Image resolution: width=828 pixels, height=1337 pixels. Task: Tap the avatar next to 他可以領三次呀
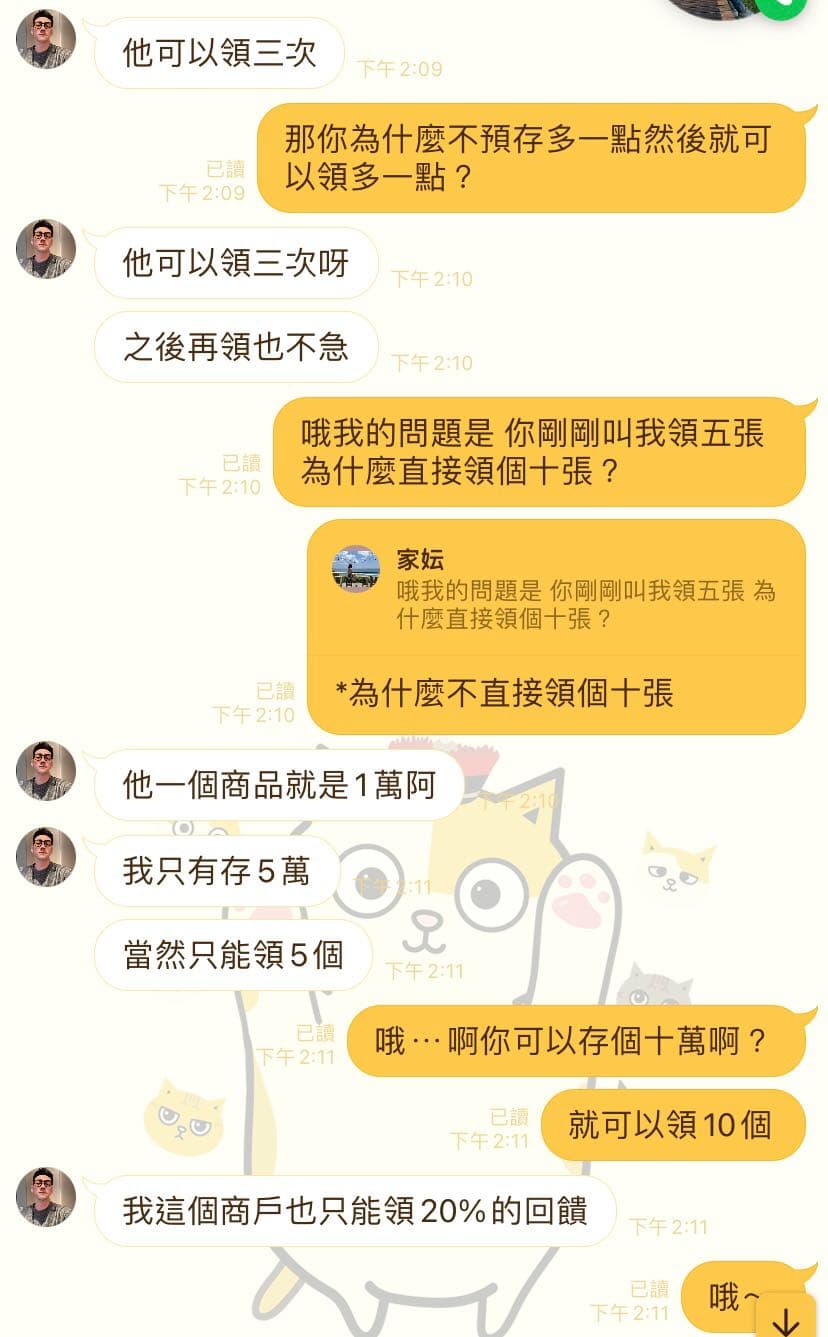[x=46, y=249]
